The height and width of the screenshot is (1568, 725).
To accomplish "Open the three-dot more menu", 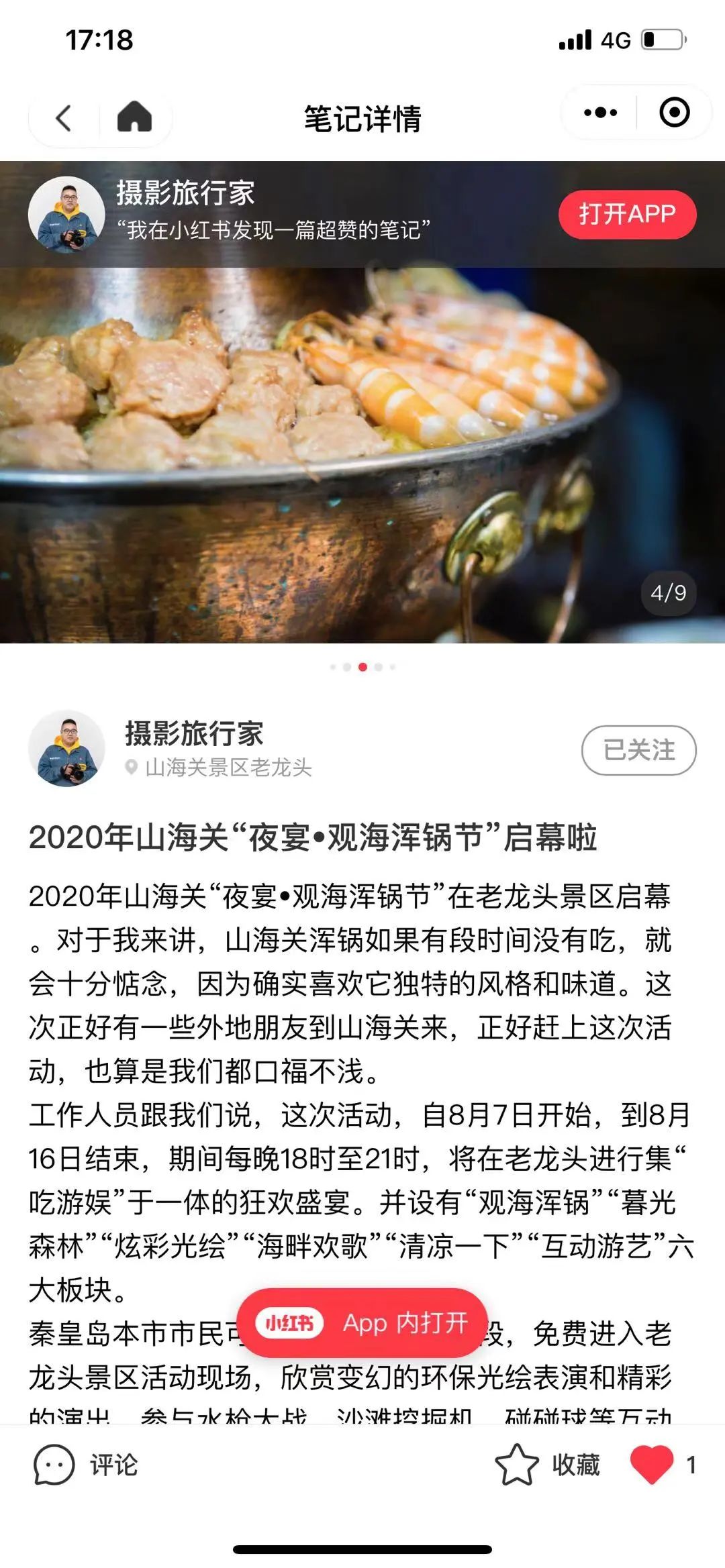I will (600, 113).
